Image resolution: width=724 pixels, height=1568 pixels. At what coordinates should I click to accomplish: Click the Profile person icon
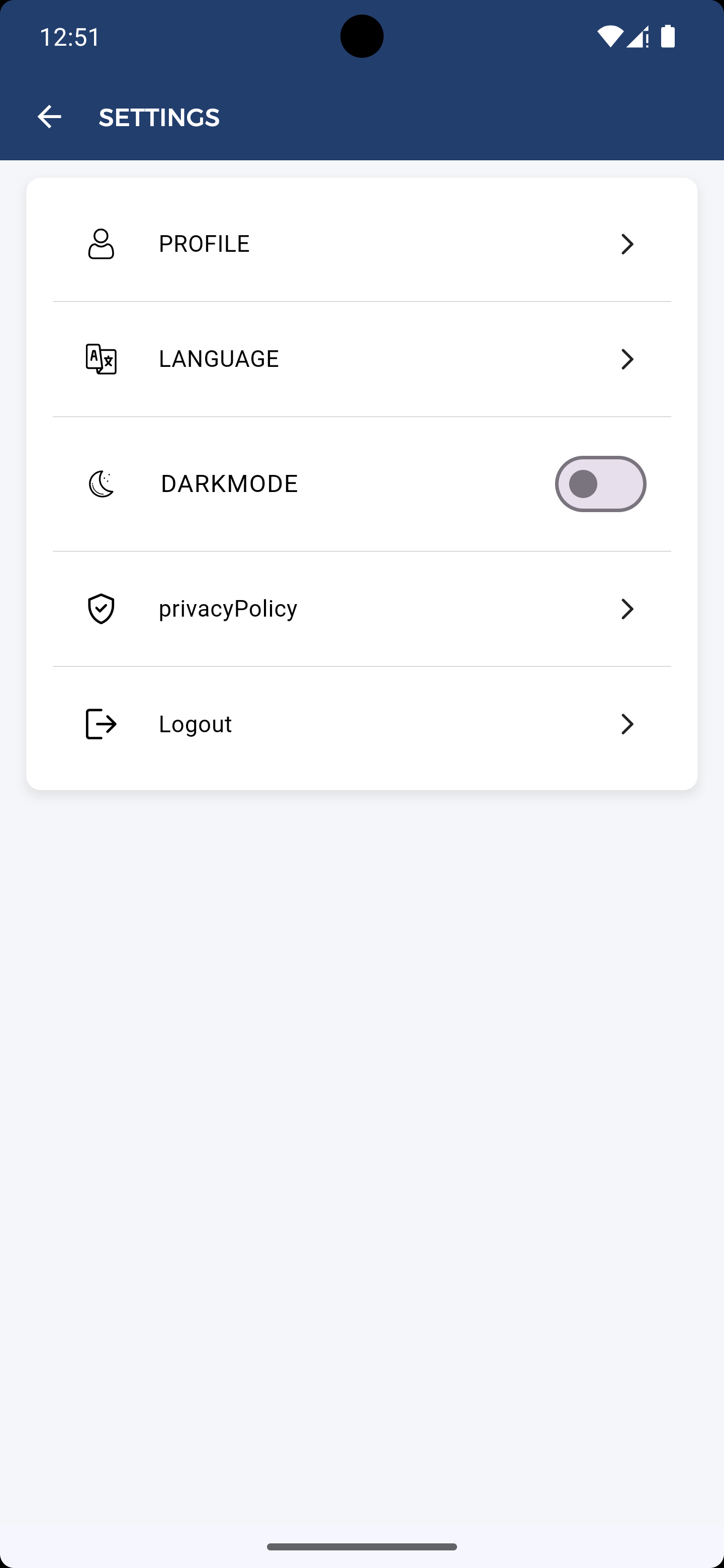point(101,244)
